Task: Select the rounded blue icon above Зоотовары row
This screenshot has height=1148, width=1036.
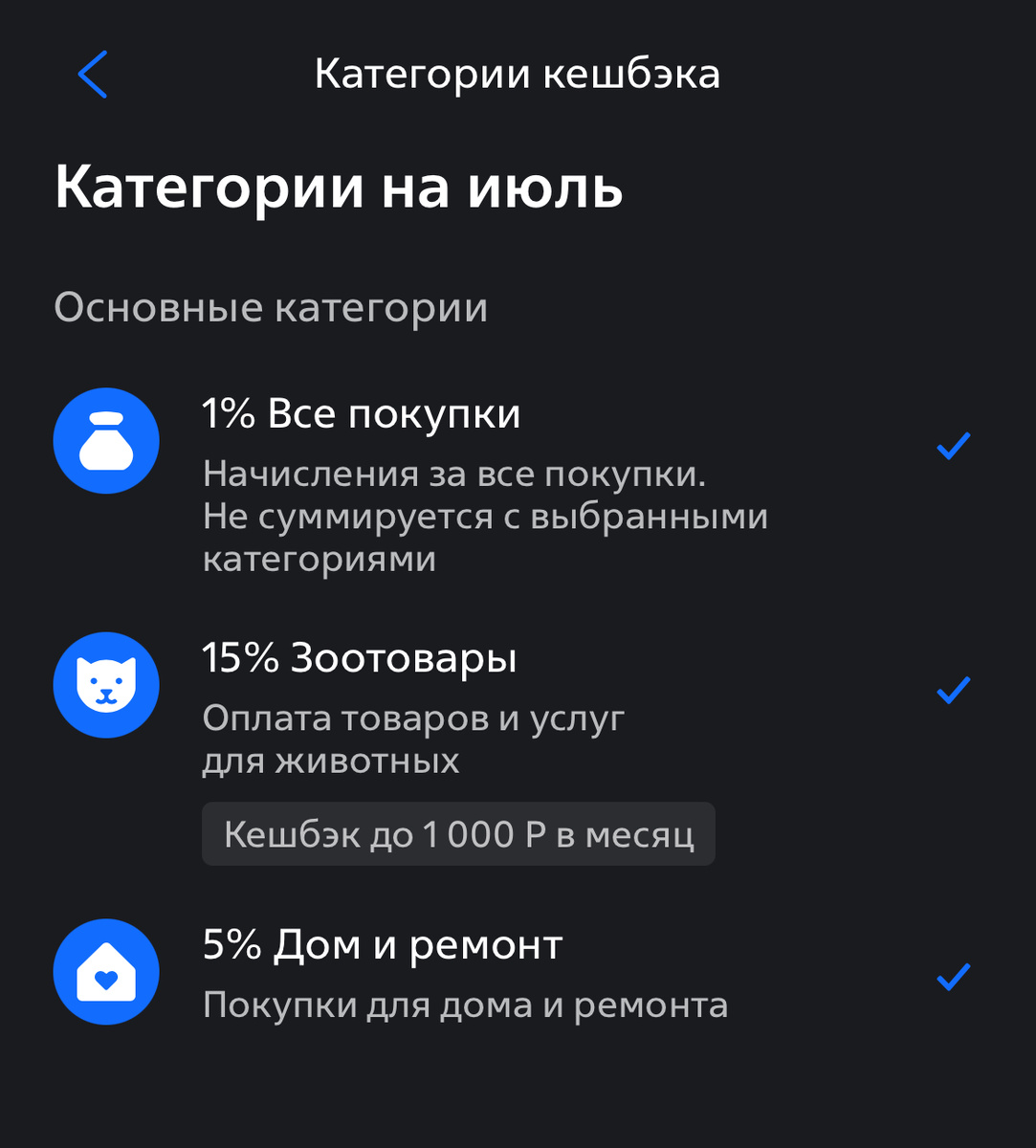Action: 106,685
